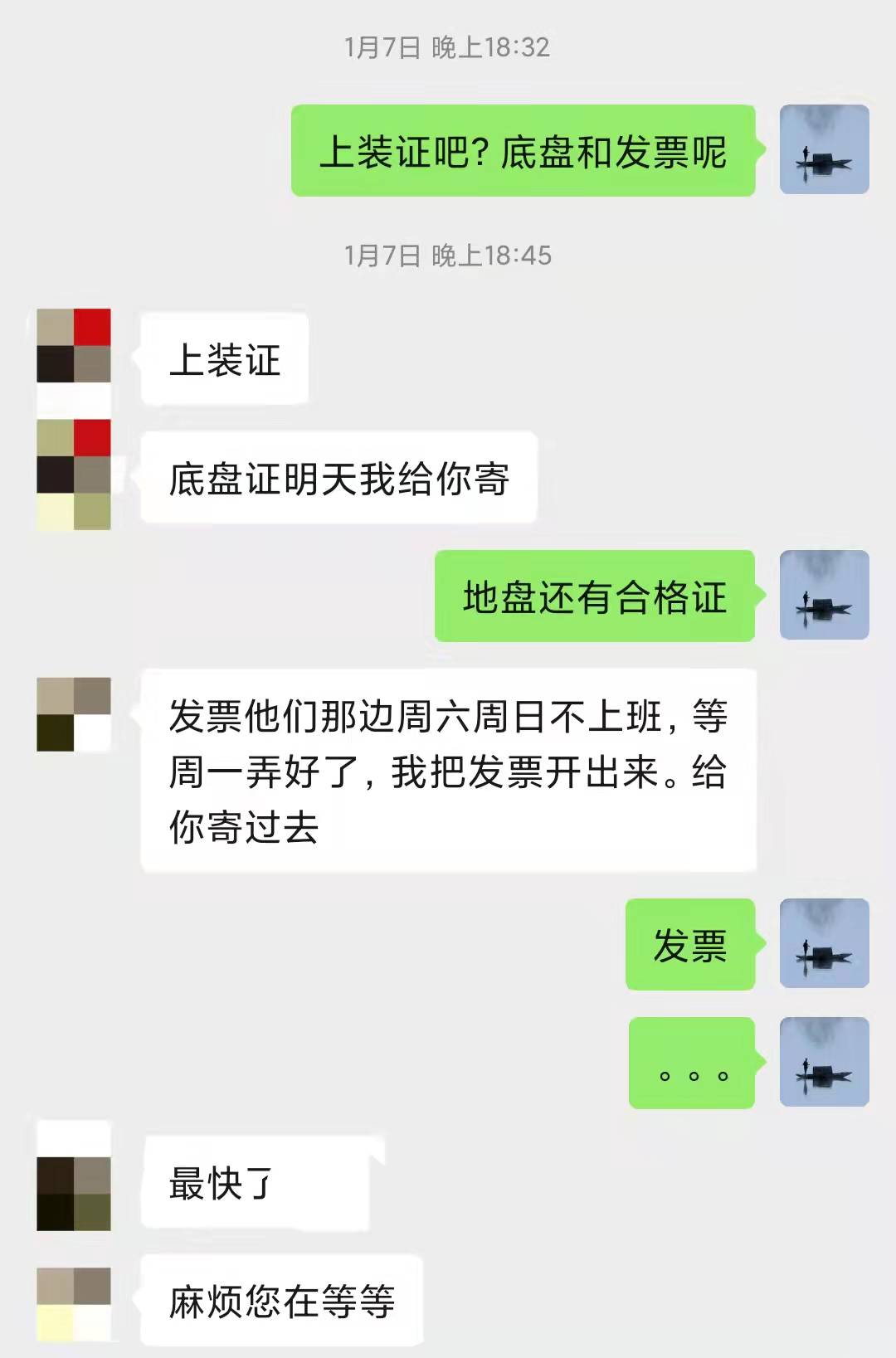Open own profile picture beside '地盘还有合格证'
The height and width of the screenshot is (1358, 896).
click(824, 595)
